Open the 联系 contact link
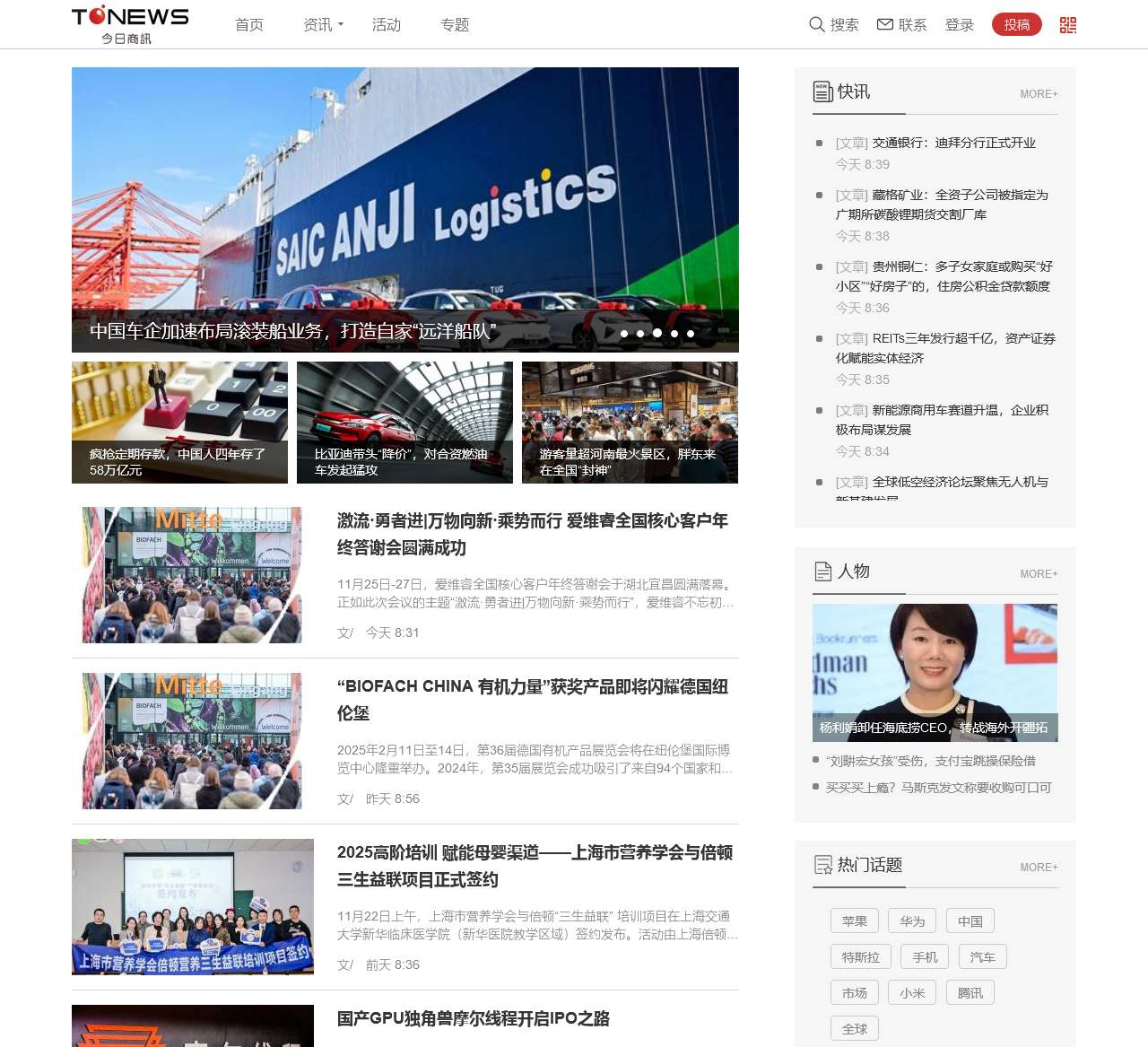 pyautogui.click(x=901, y=25)
